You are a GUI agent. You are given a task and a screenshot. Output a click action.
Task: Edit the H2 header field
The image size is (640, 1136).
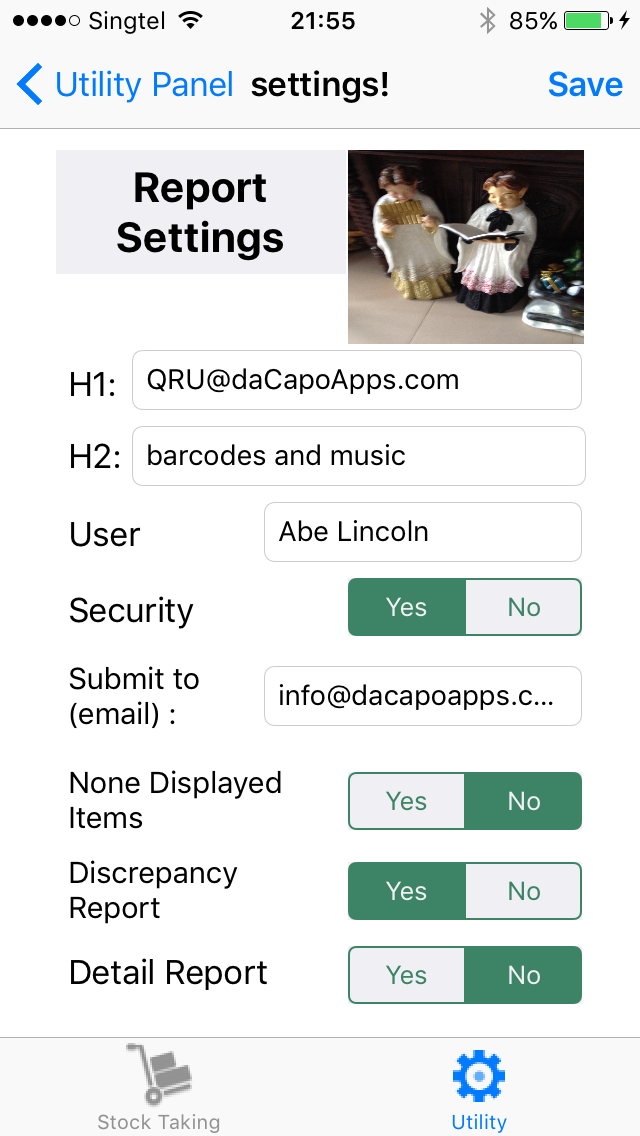358,456
